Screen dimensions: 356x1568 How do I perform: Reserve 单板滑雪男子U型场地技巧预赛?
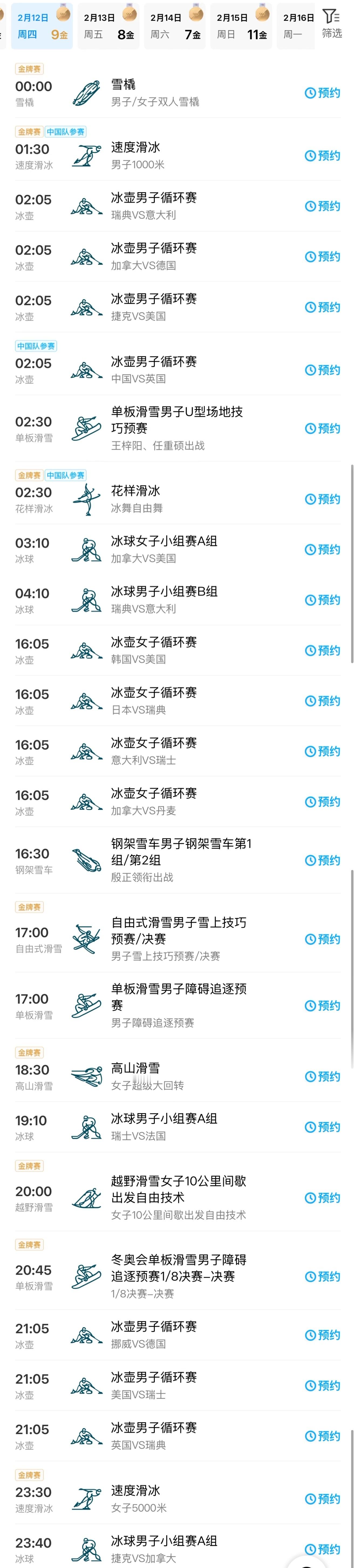coord(323,428)
